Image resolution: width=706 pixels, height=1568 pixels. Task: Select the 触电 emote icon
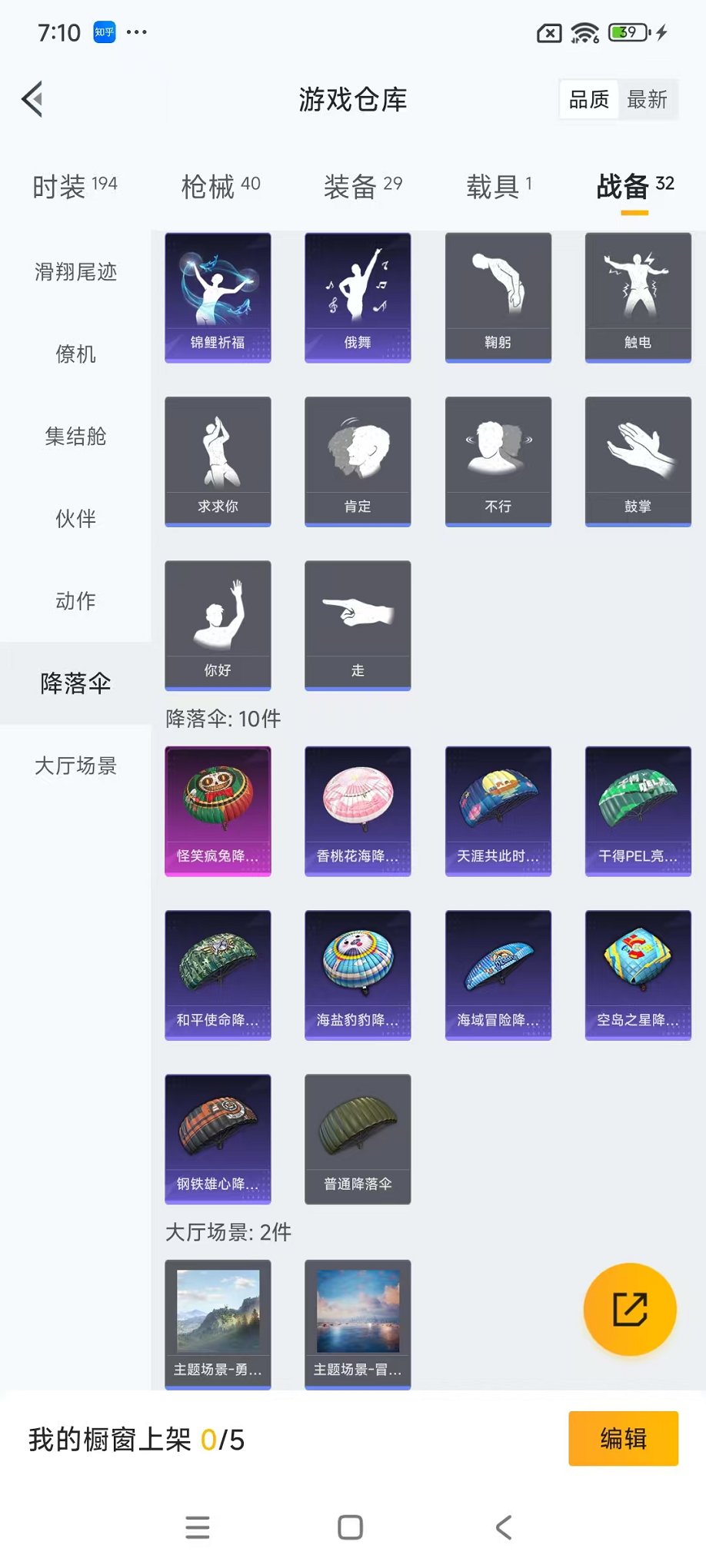pos(638,296)
